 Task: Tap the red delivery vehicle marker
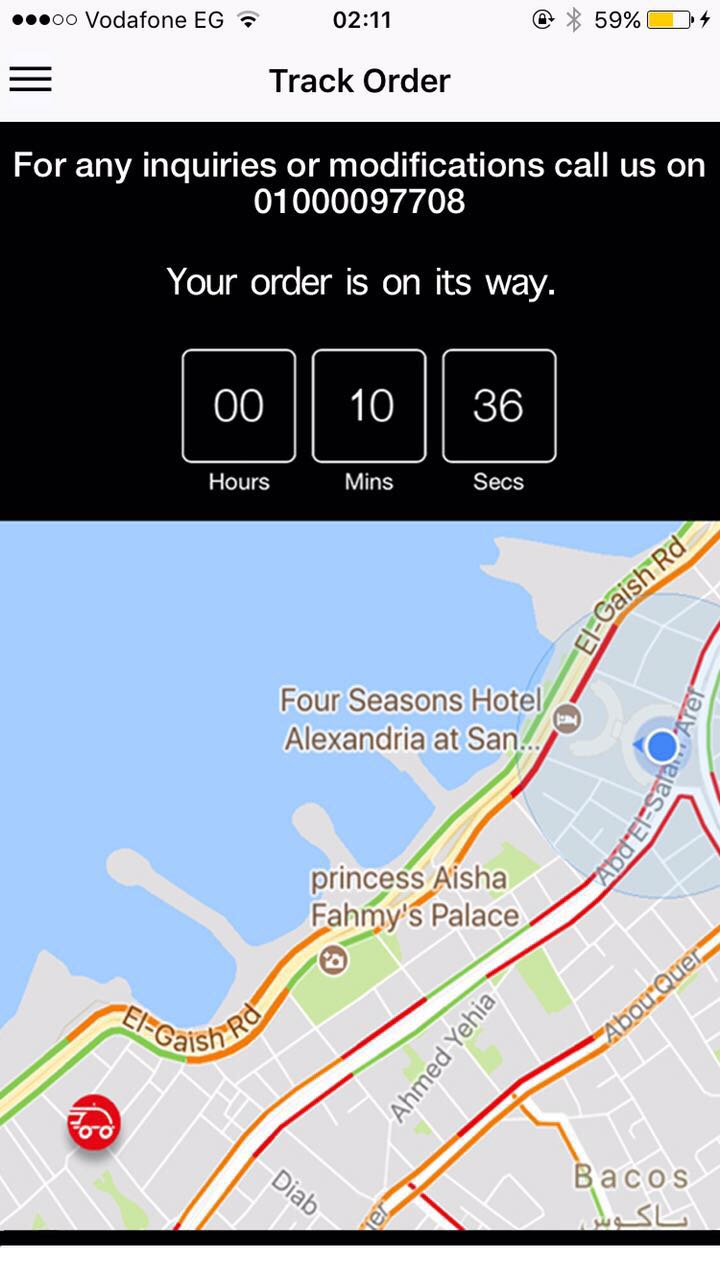[x=94, y=1122]
